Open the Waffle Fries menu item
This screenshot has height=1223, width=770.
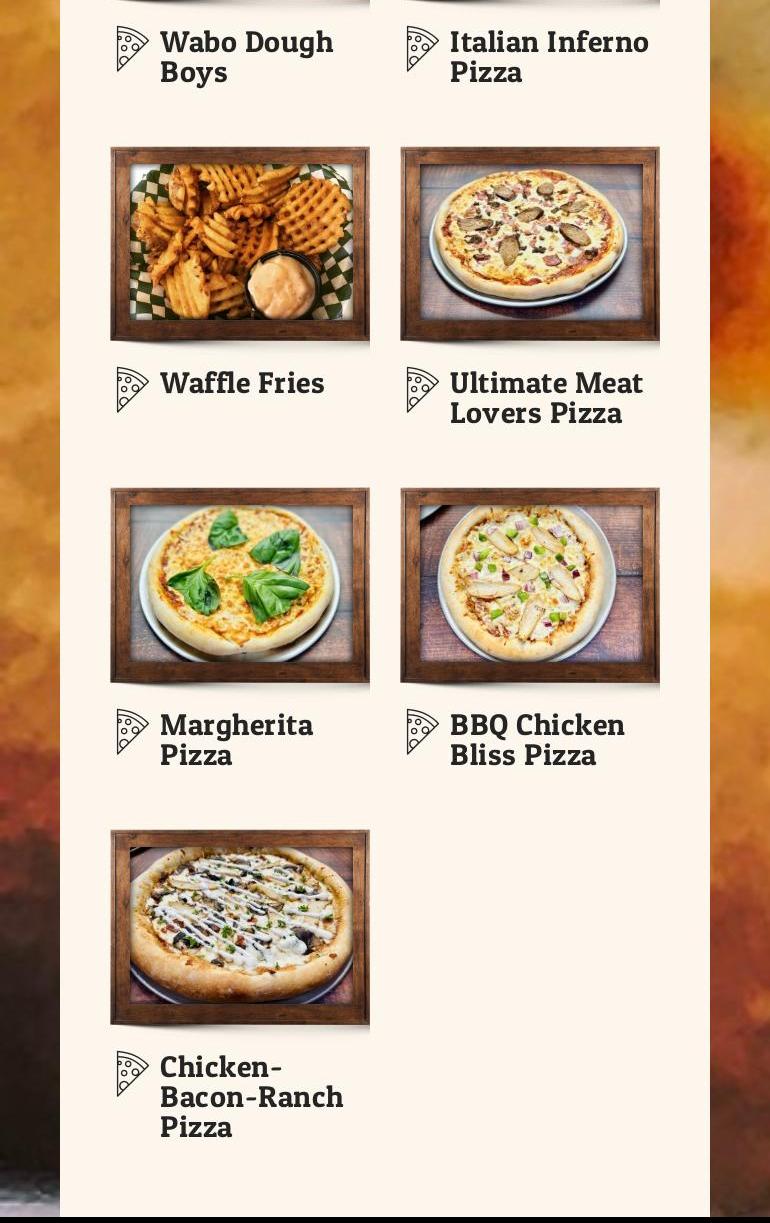(x=240, y=245)
